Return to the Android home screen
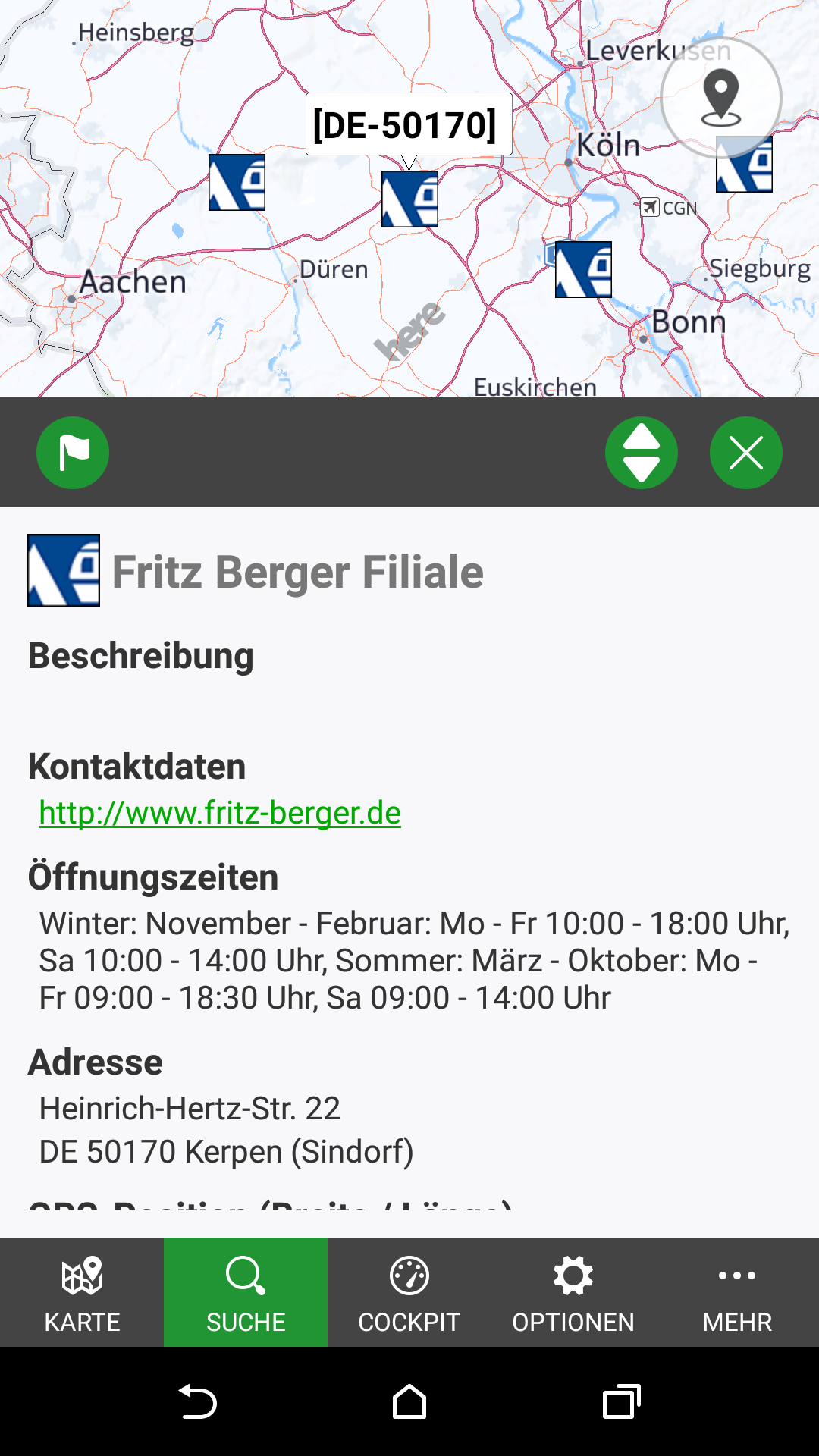The image size is (819, 1456). pos(409,1401)
